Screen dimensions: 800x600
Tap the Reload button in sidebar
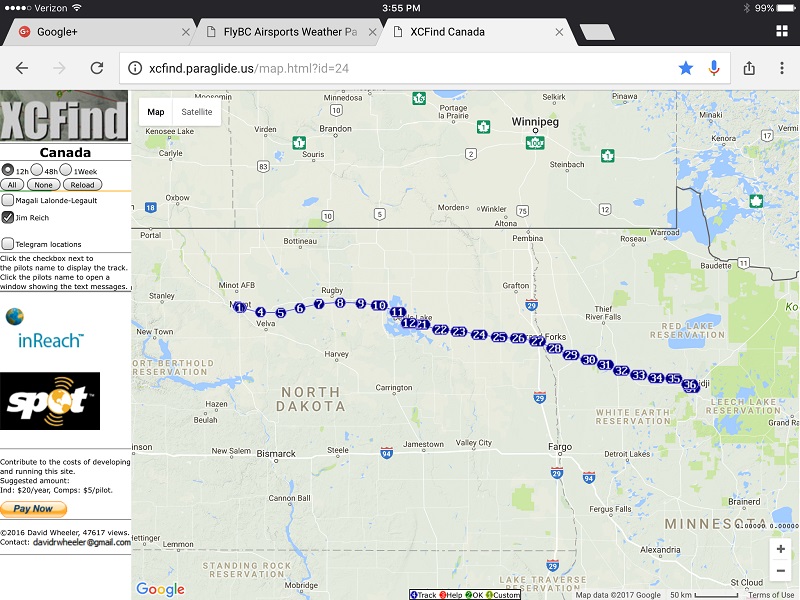[x=82, y=185]
